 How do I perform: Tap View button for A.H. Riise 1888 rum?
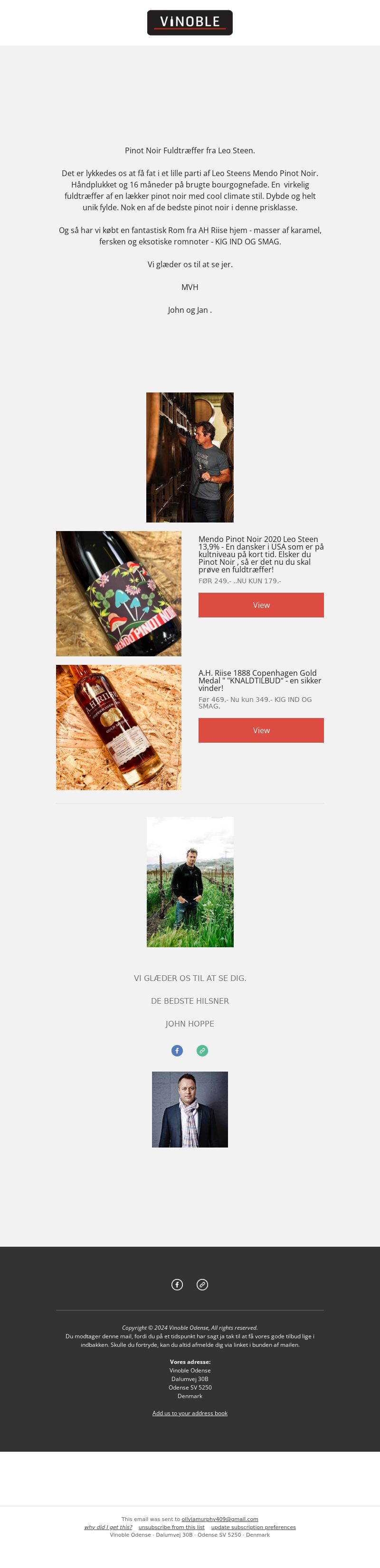coord(261,730)
